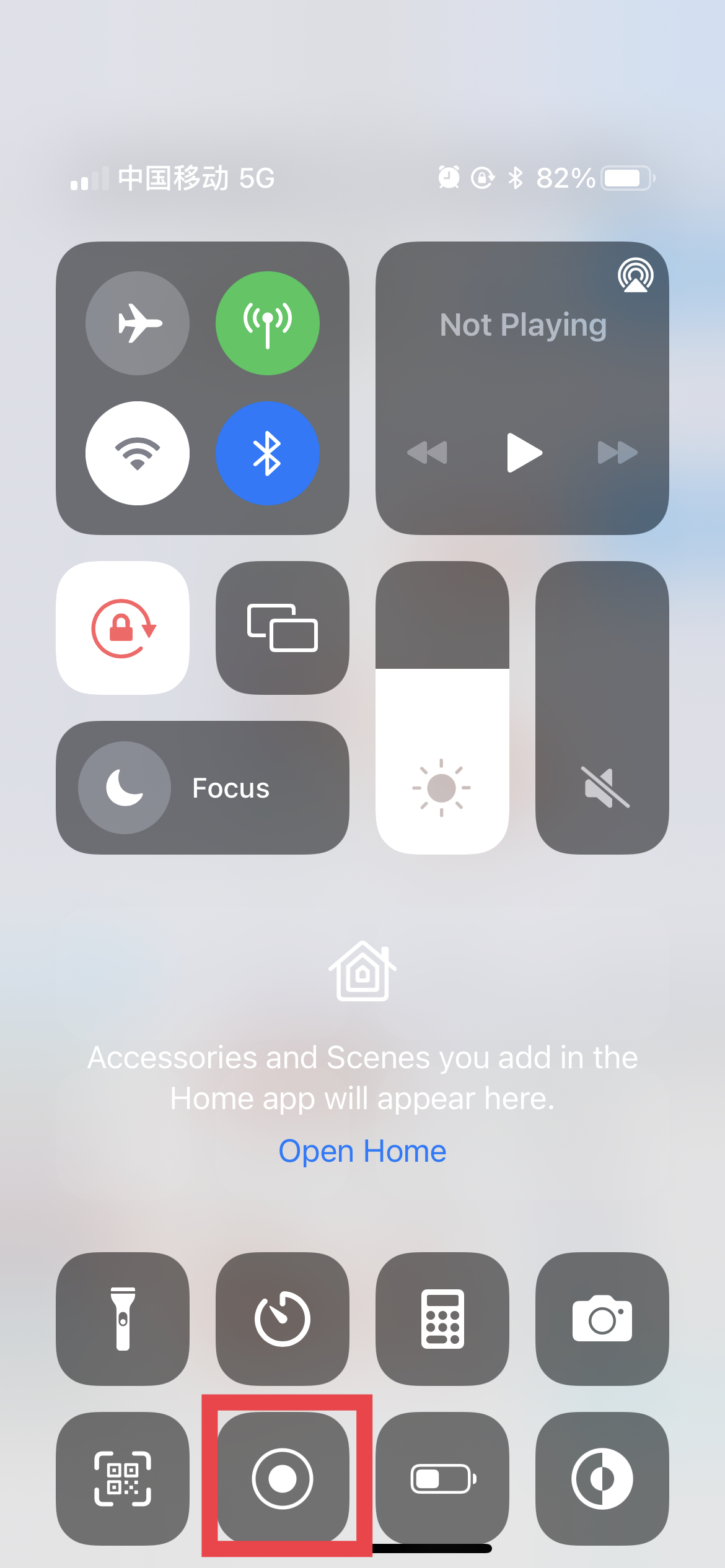
Task: Turn off Bluetooth
Action: point(268,453)
